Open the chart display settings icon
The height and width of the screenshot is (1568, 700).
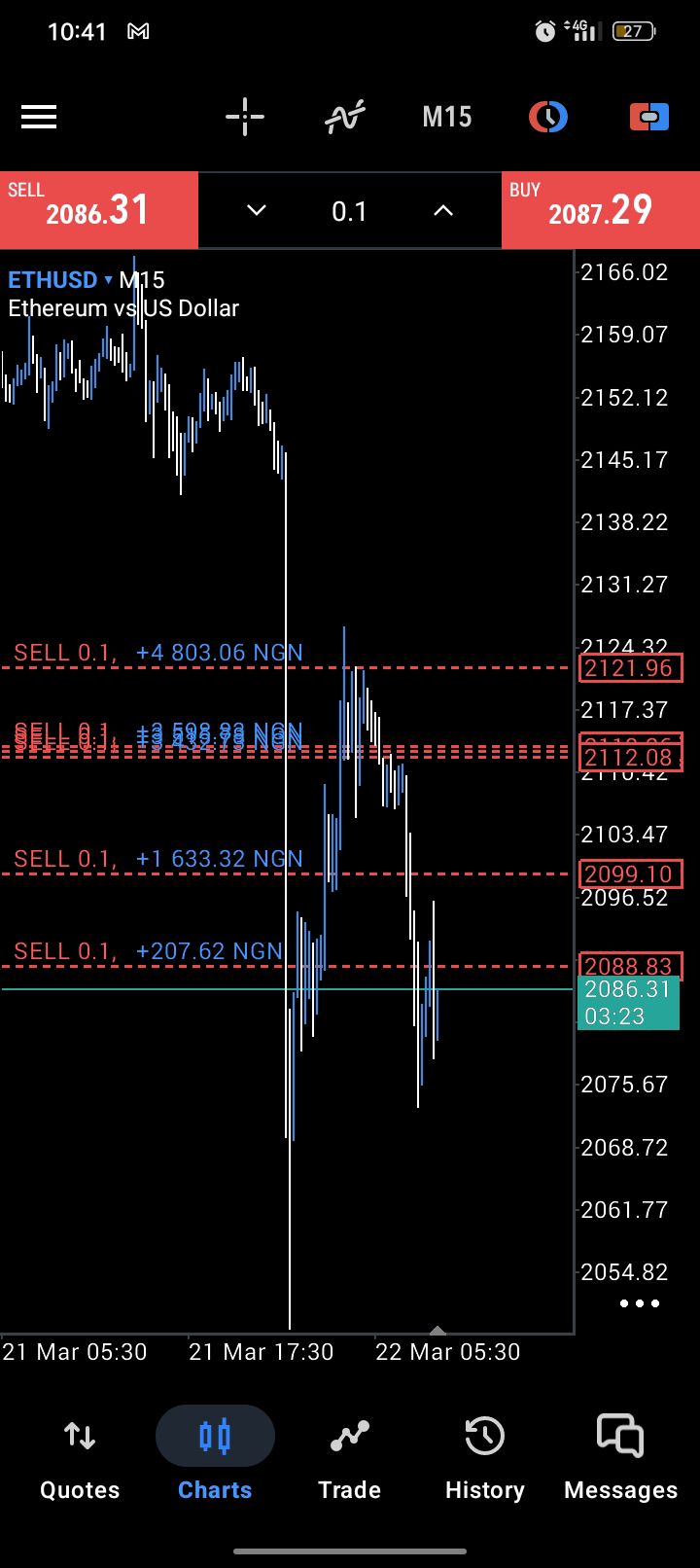point(548,118)
